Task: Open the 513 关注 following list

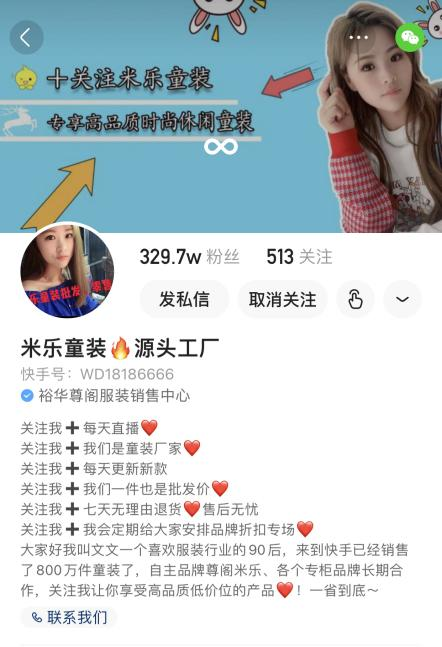Action: (299, 257)
